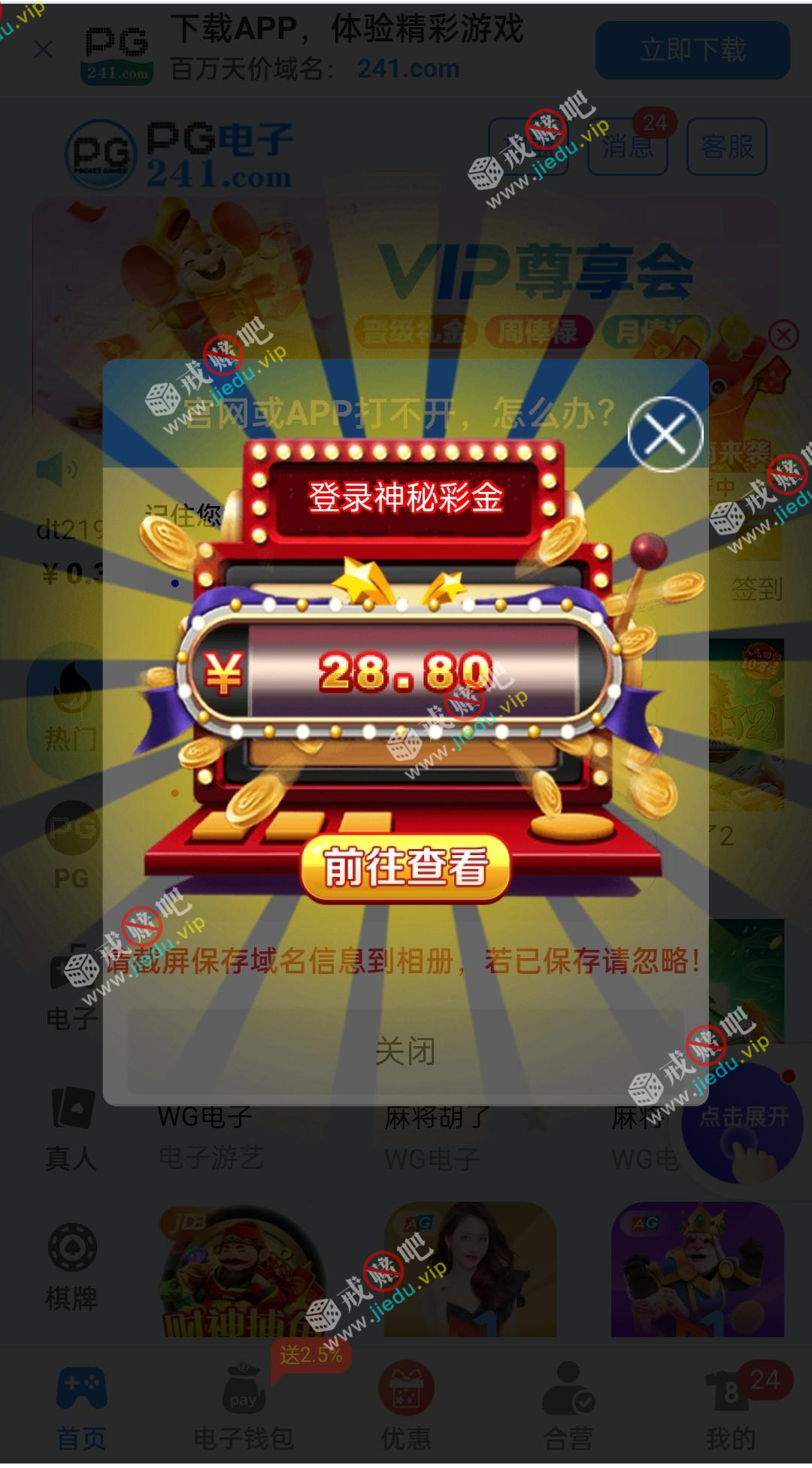Open the 消息 messages inbox
812x1468 pixels.
pos(627,146)
